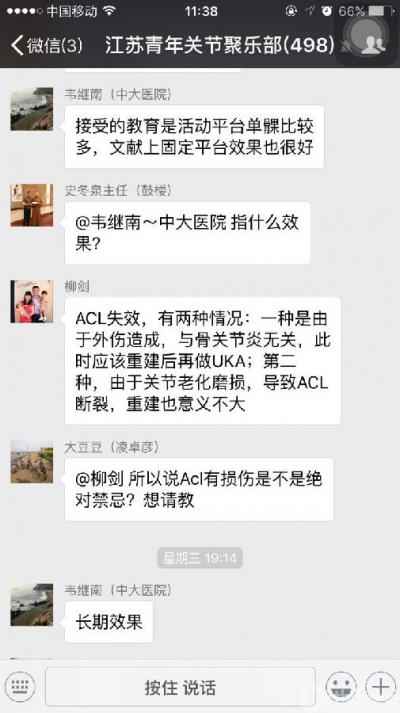
Task: Open the group members info icon
Action: pos(373,45)
